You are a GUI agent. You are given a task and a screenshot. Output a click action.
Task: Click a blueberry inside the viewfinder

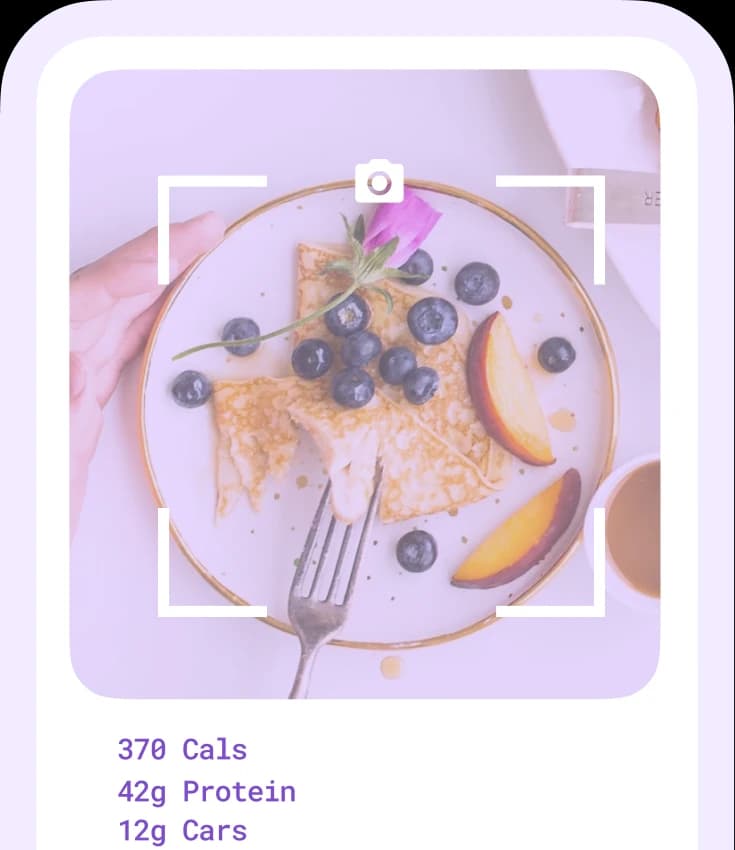click(365, 345)
